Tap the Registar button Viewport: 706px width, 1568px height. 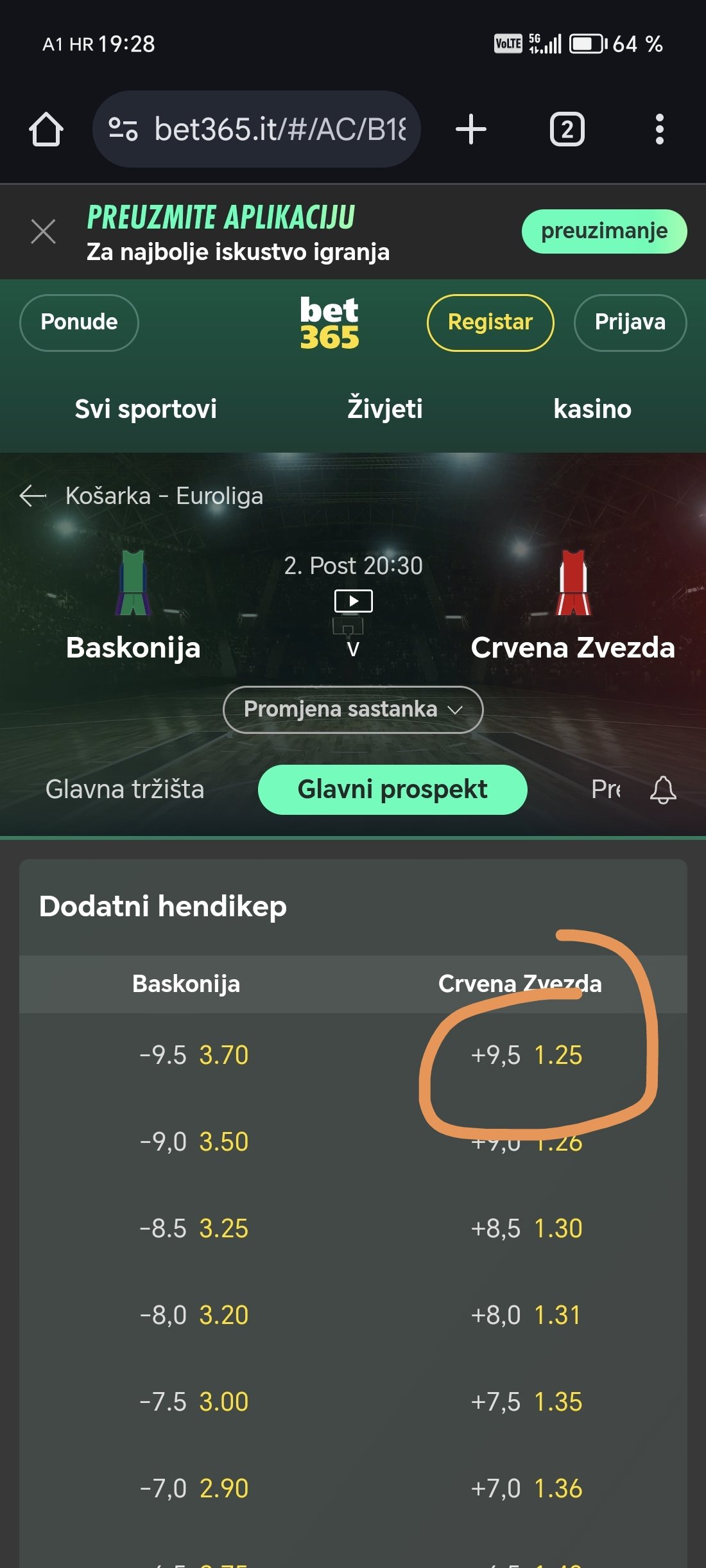click(x=490, y=322)
